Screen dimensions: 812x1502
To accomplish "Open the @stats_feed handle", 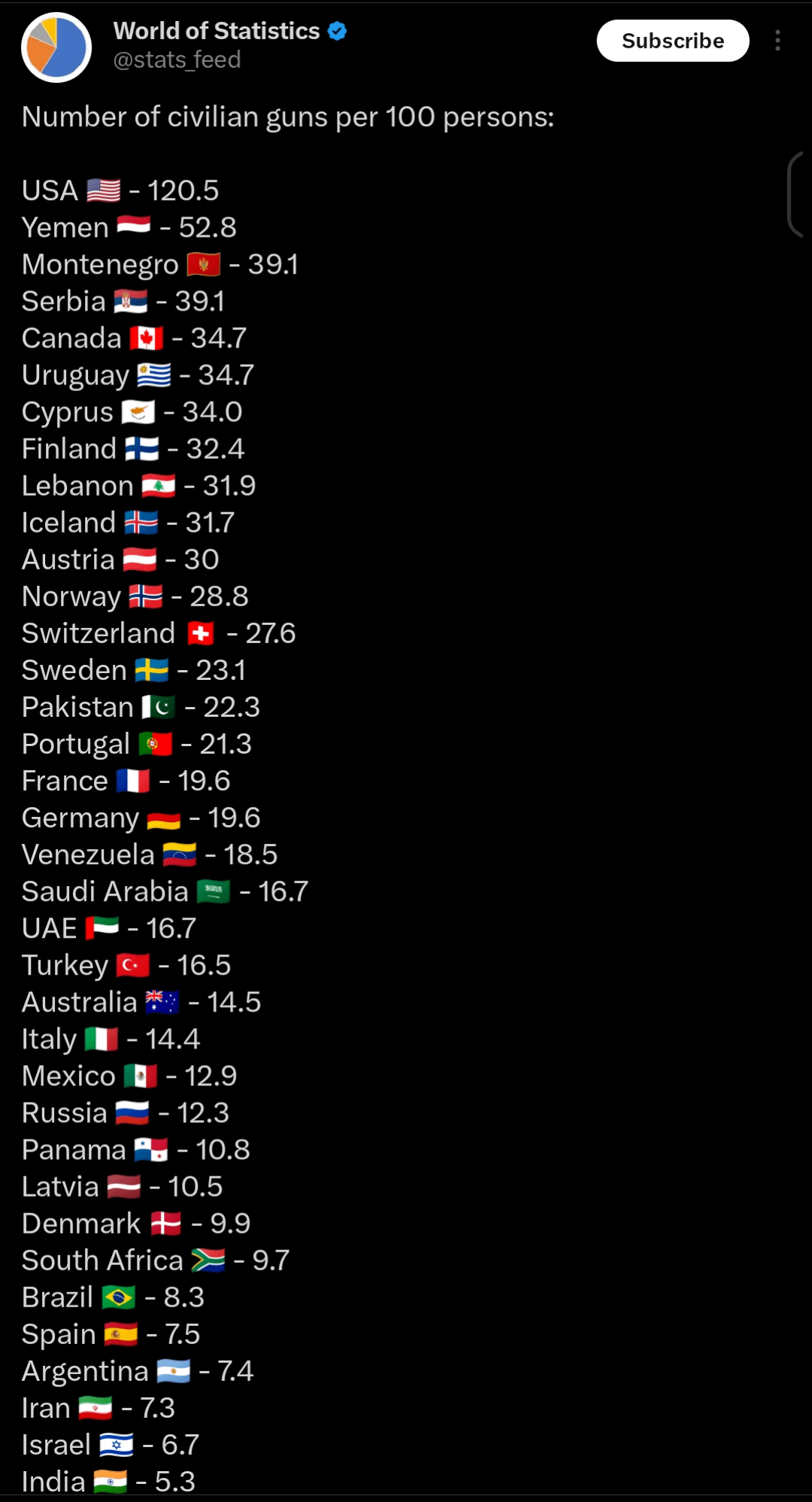I will point(177,59).
